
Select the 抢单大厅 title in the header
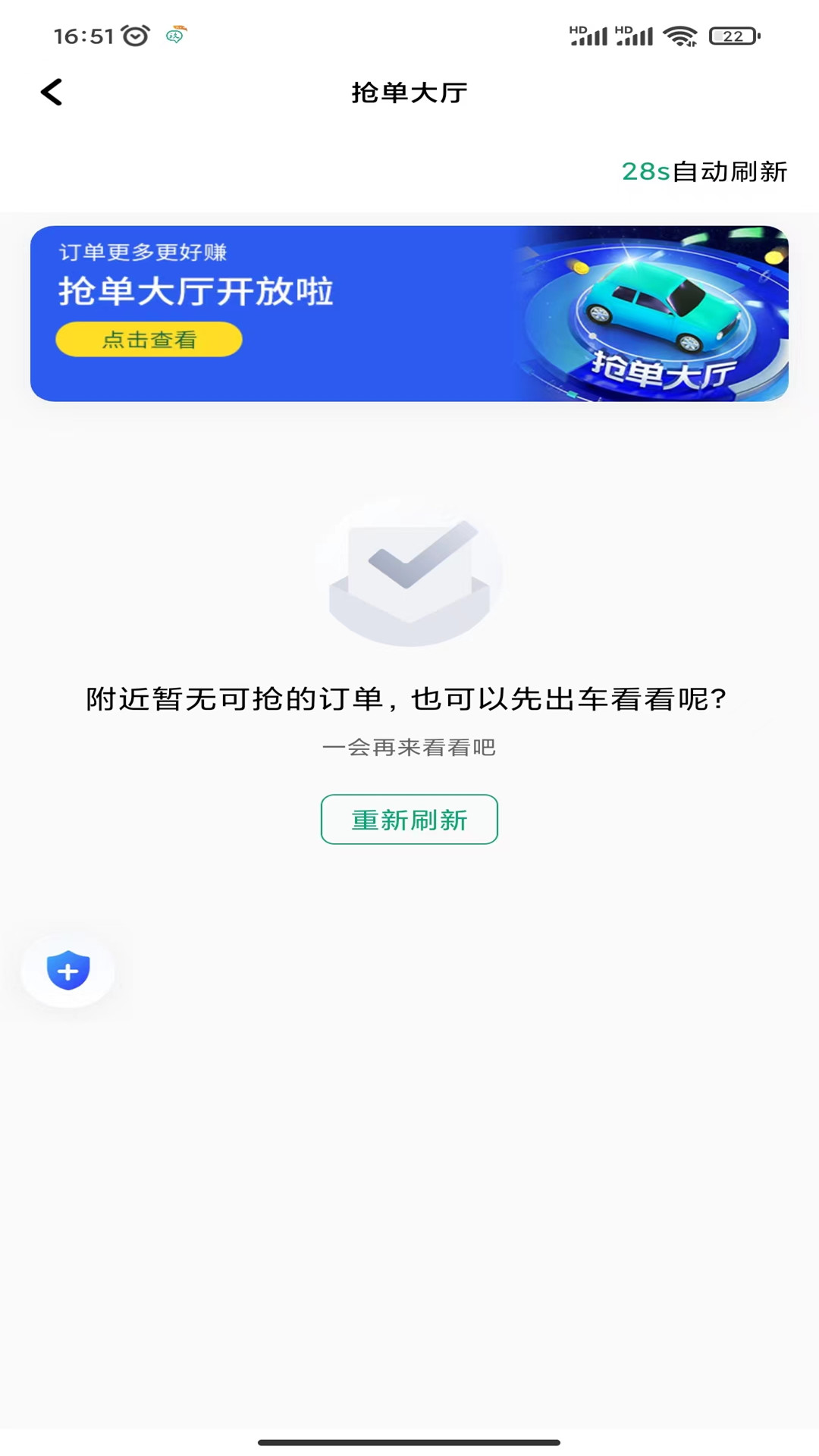(x=409, y=92)
